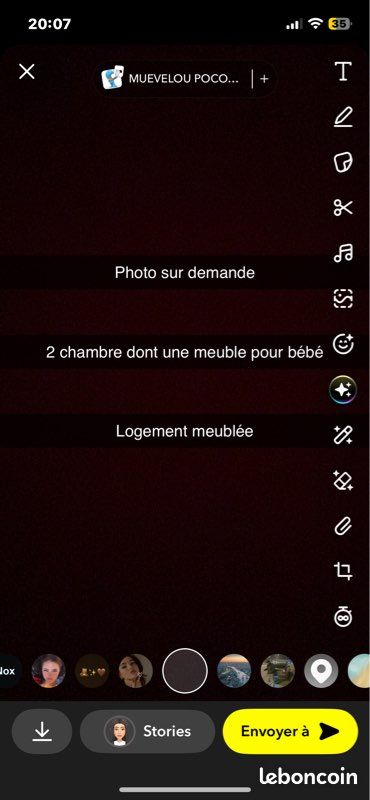Image resolution: width=370 pixels, height=800 pixels.
Task: Select the pencil drawing tool
Action: coord(343,117)
